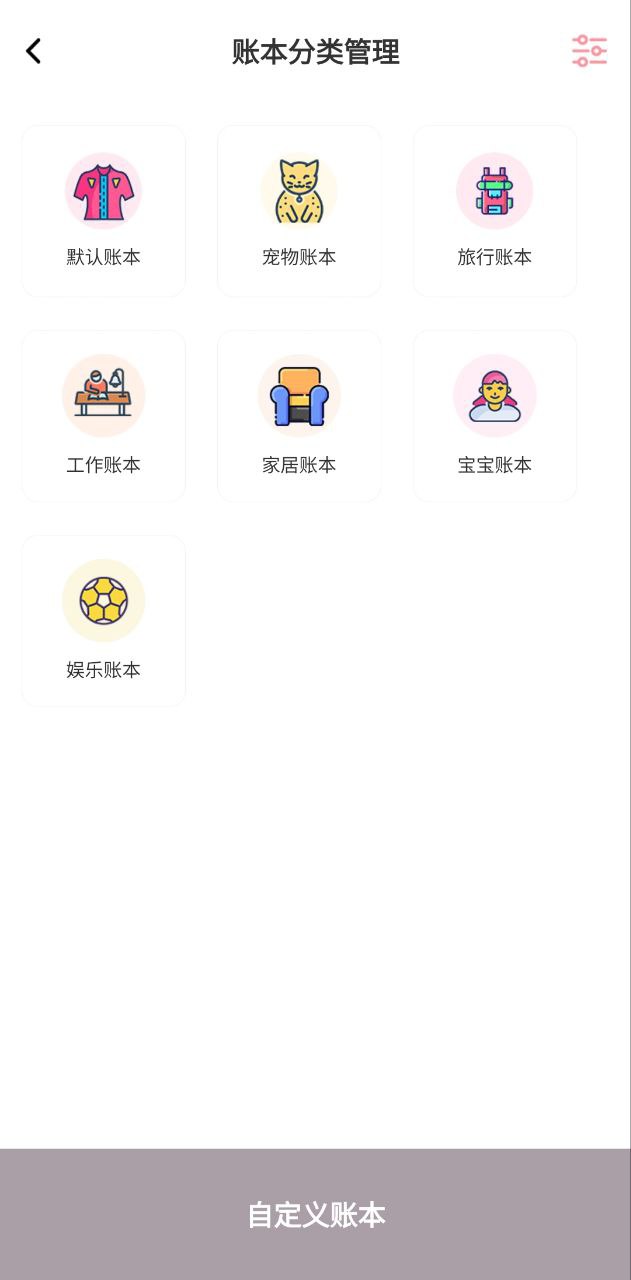Tap the 工作账本 card
This screenshot has height=1280, width=631.
pos(104,416)
